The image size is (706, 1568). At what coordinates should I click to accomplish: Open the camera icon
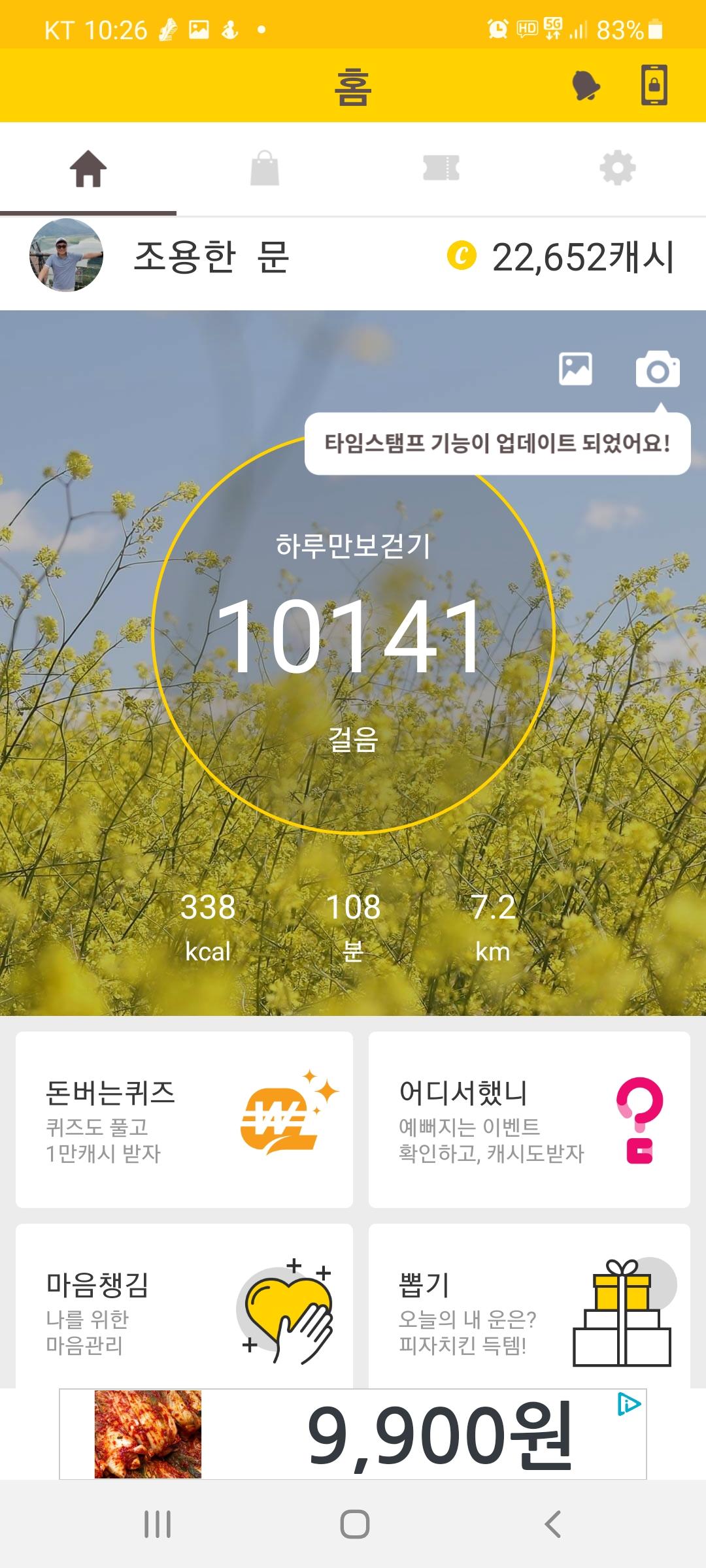point(658,370)
